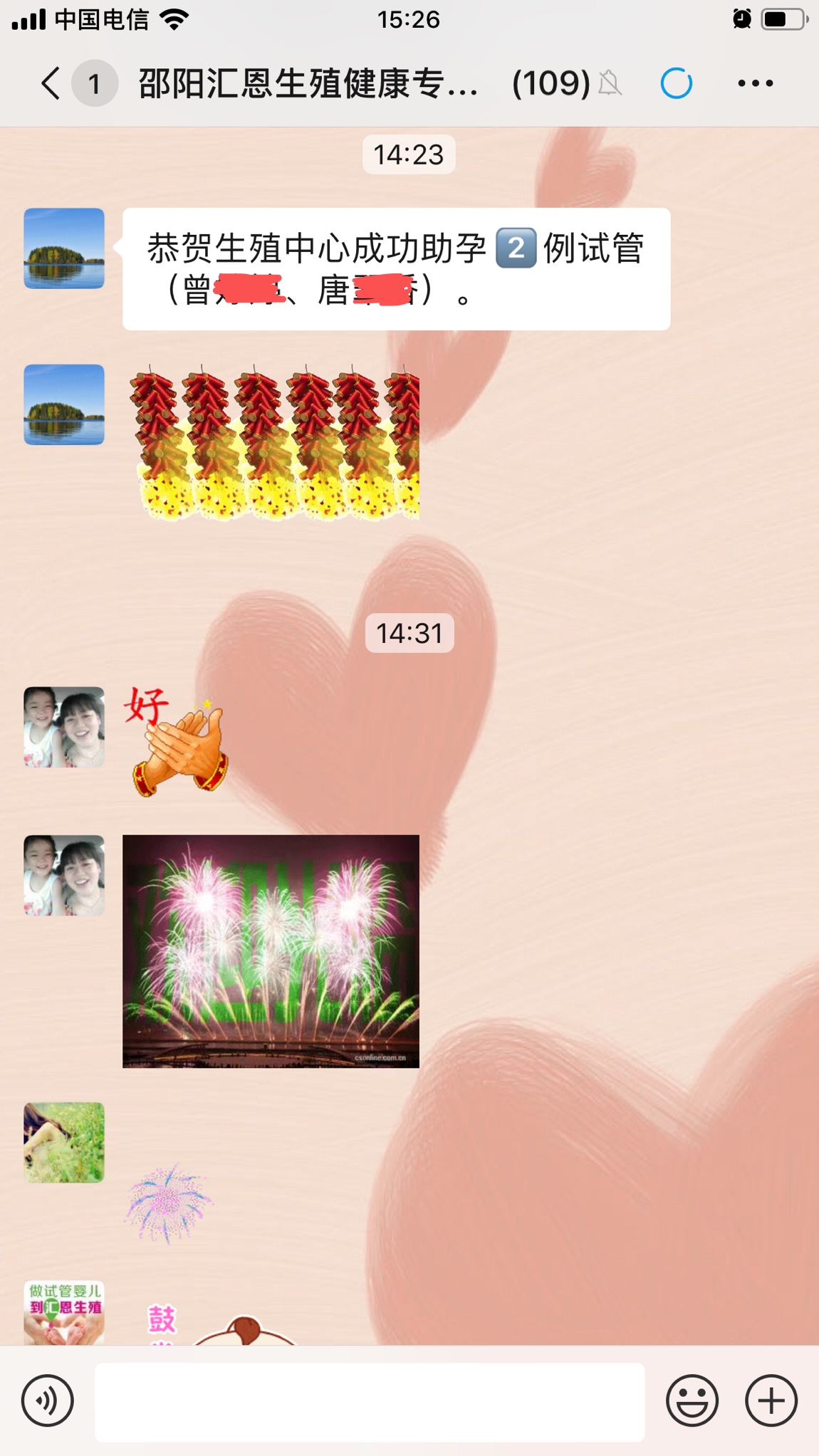Viewport: 819px width, 1456px height.
Task: View the firecrackers sticker message
Action: (x=274, y=443)
